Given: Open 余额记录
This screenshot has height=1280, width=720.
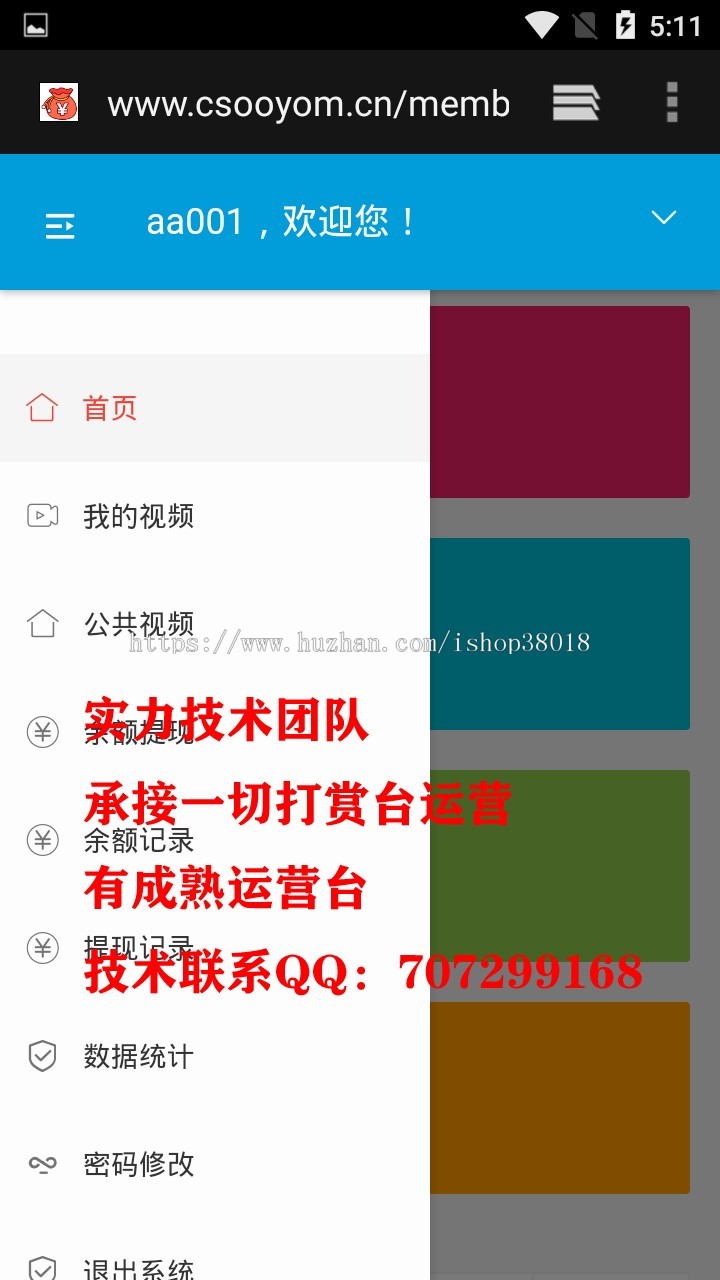Looking at the screenshot, I should (138, 840).
